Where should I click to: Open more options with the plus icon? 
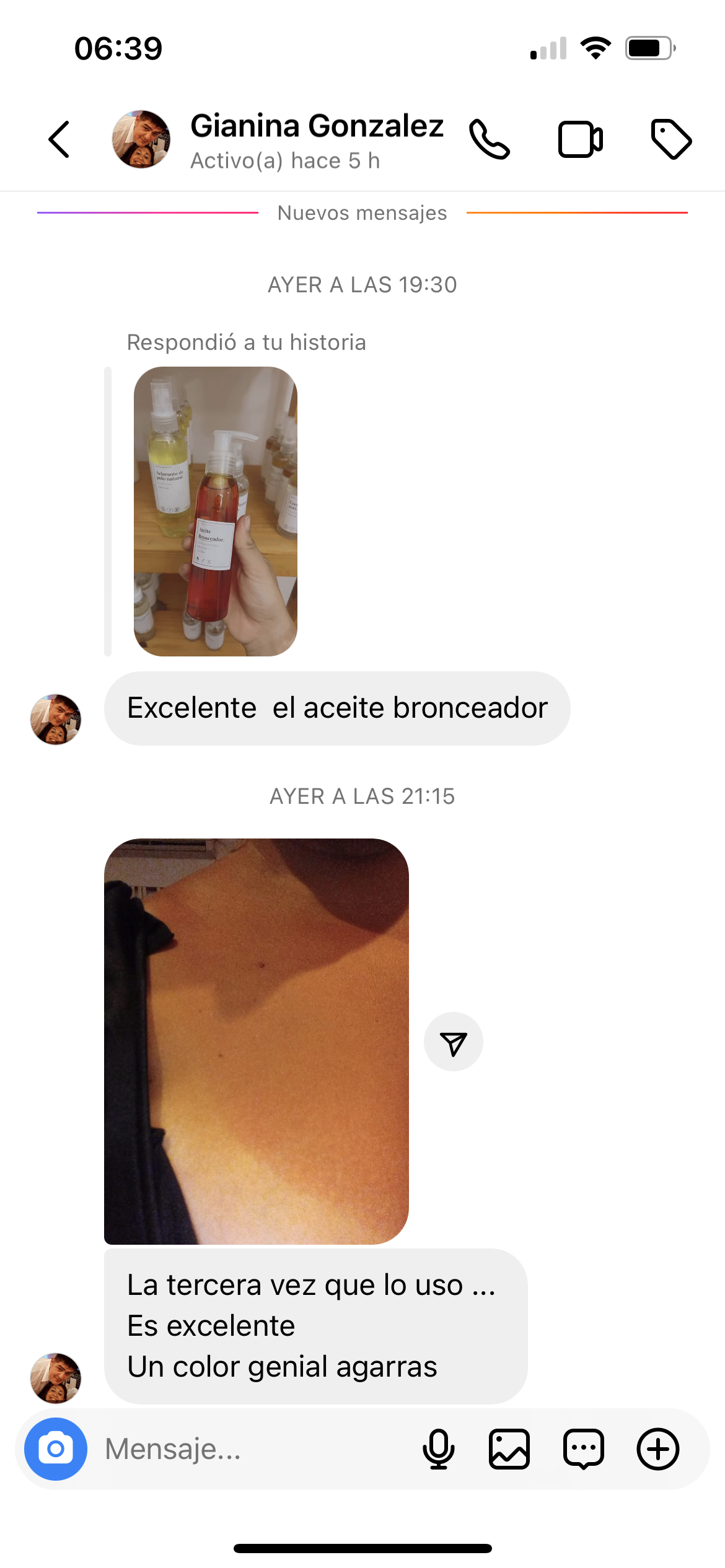point(658,1449)
